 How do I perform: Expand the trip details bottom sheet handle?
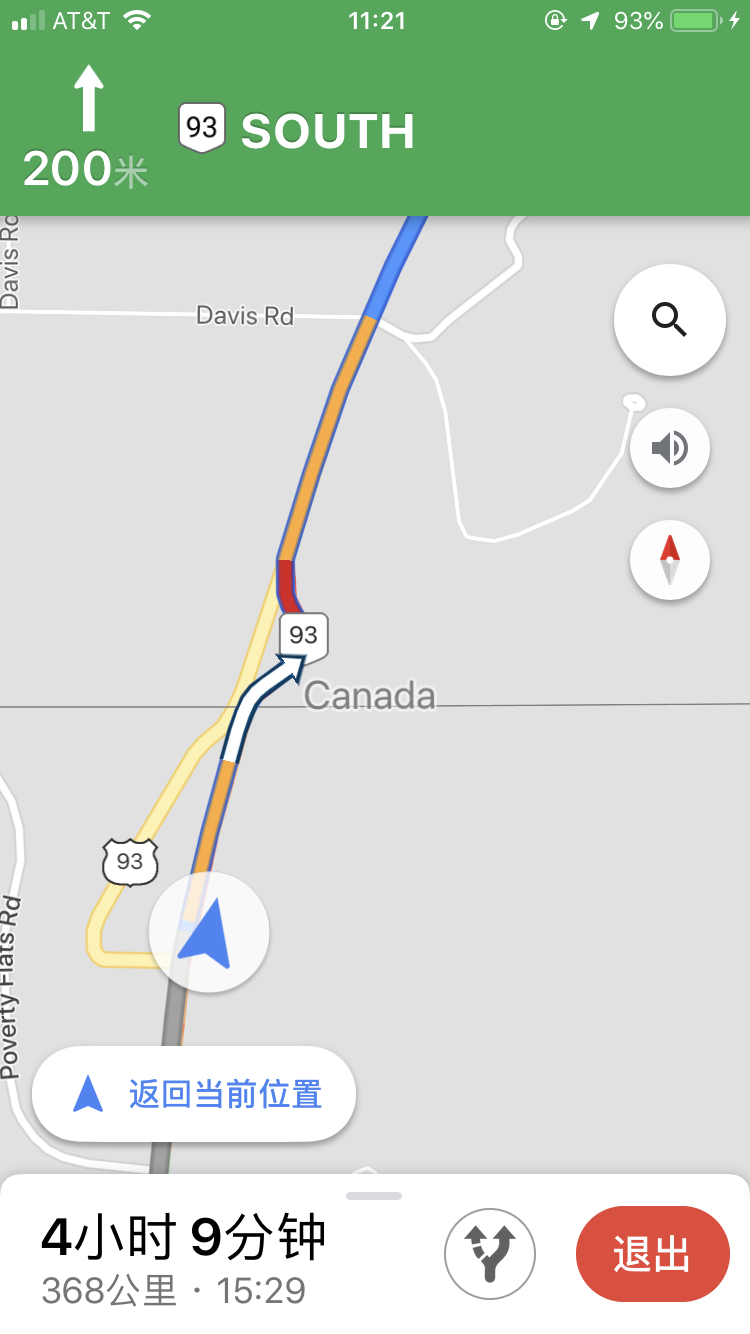(374, 1196)
